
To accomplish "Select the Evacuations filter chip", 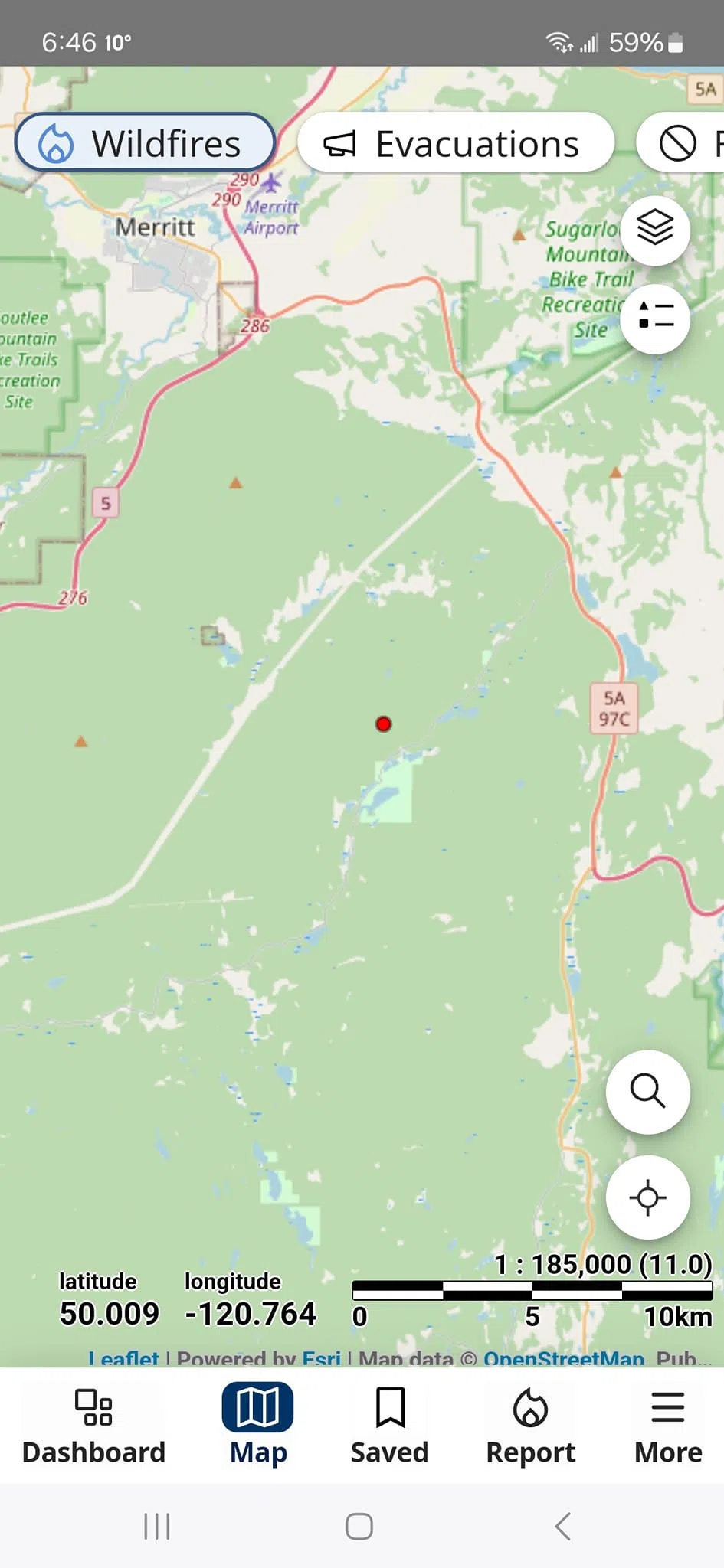I will 456,143.
